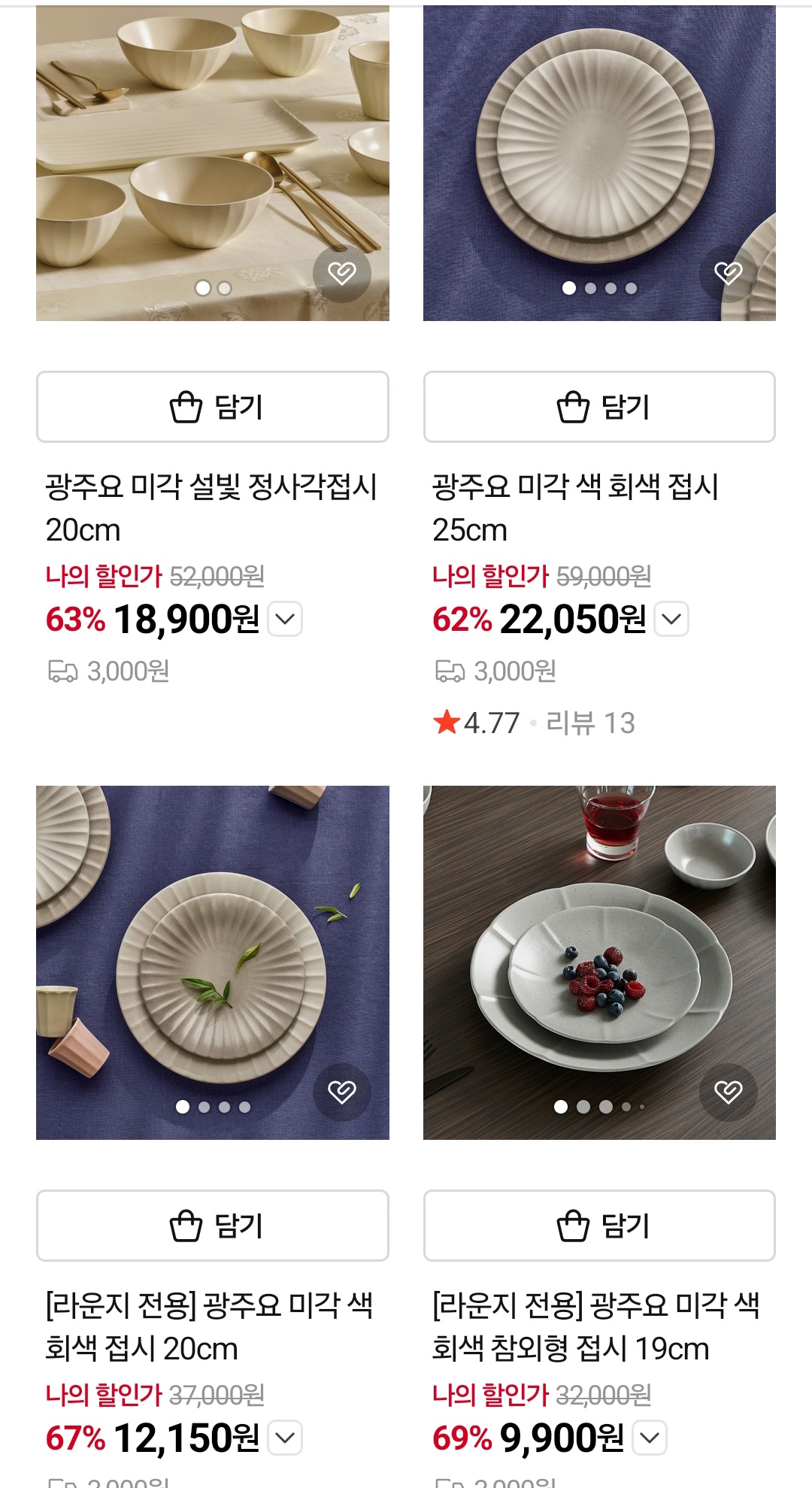Screen dimensions: 812x1488
Task: Add 설빛 정사각접시 20cm to cart
Action: tap(213, 407)
